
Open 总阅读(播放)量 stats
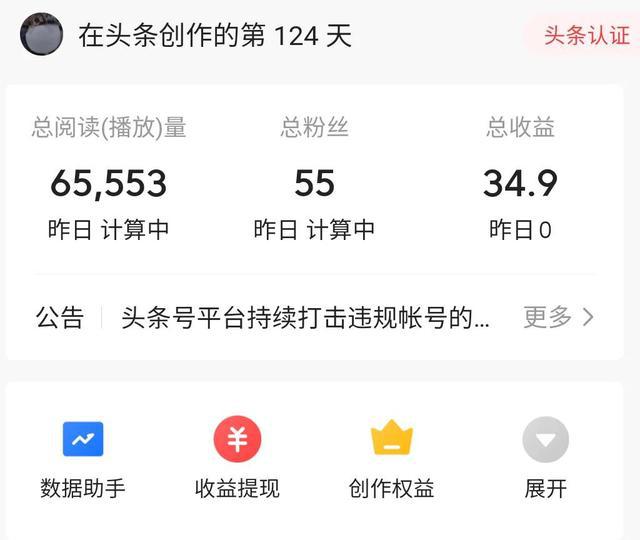click(x=109, y=182)
